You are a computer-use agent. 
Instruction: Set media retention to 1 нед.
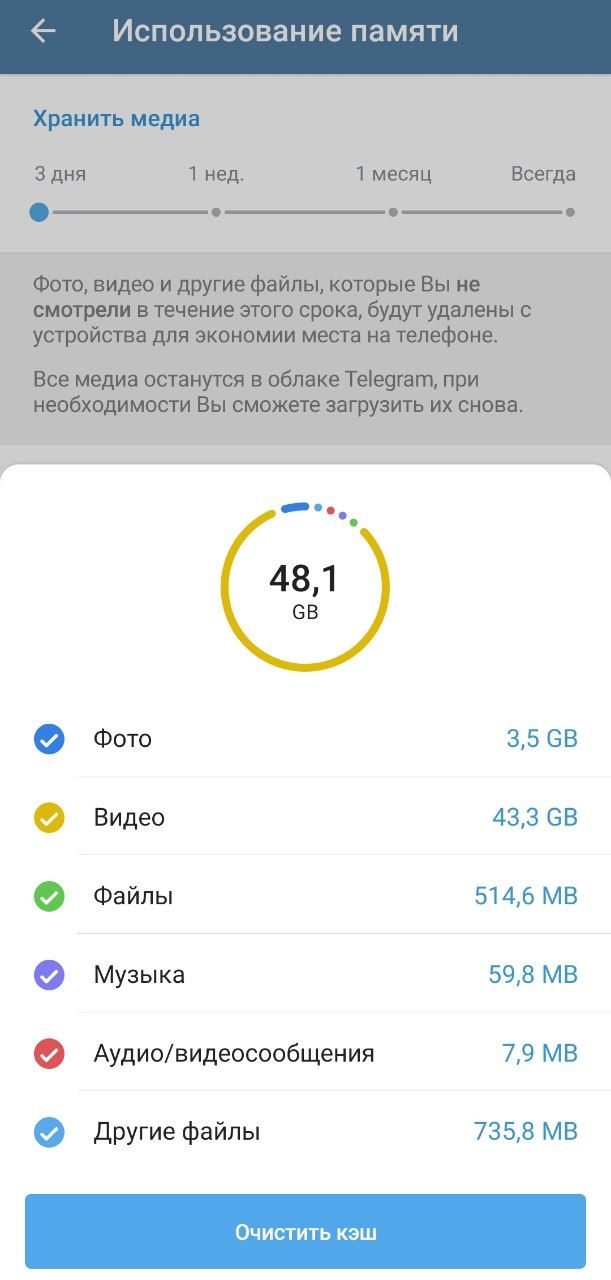click(x=216, y=212)
